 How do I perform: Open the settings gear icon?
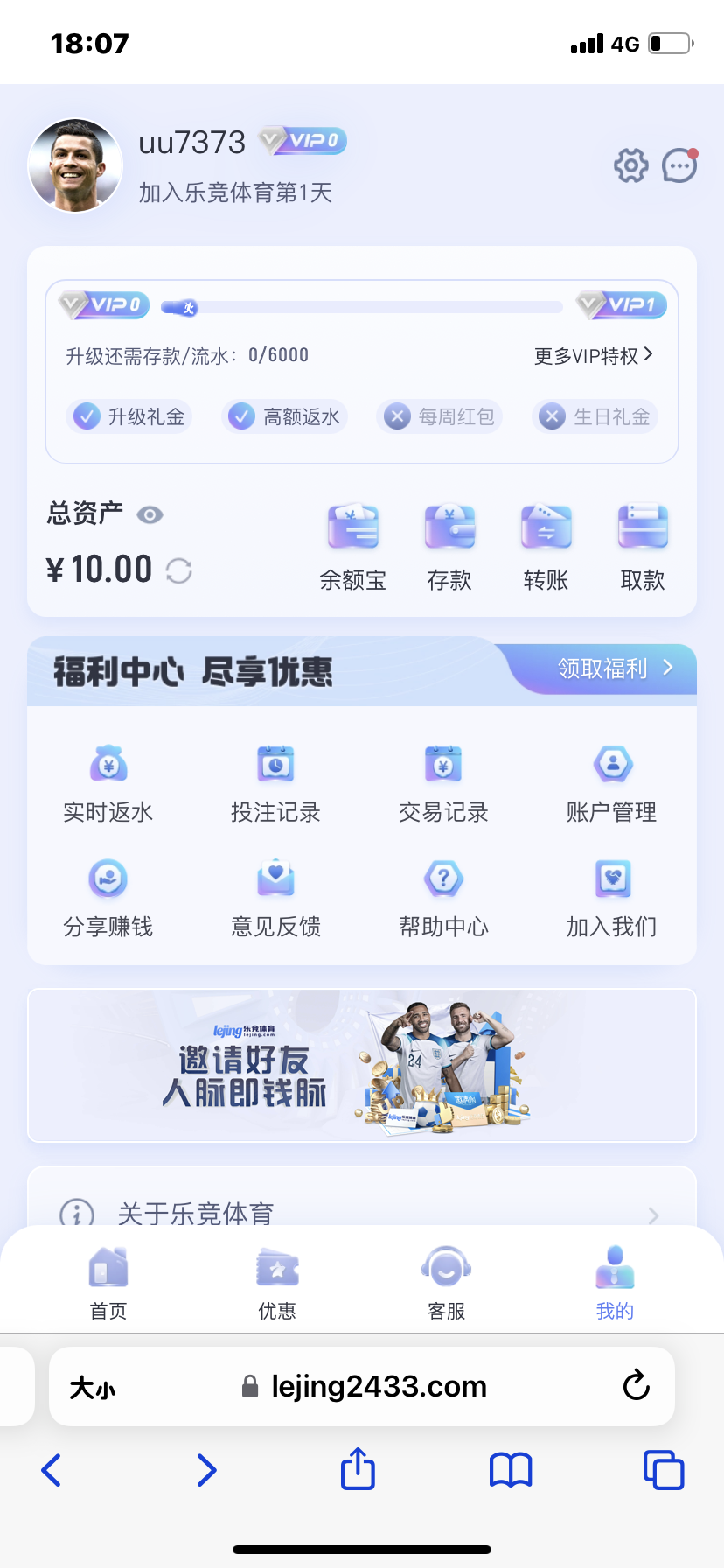(x=630, y=165)
